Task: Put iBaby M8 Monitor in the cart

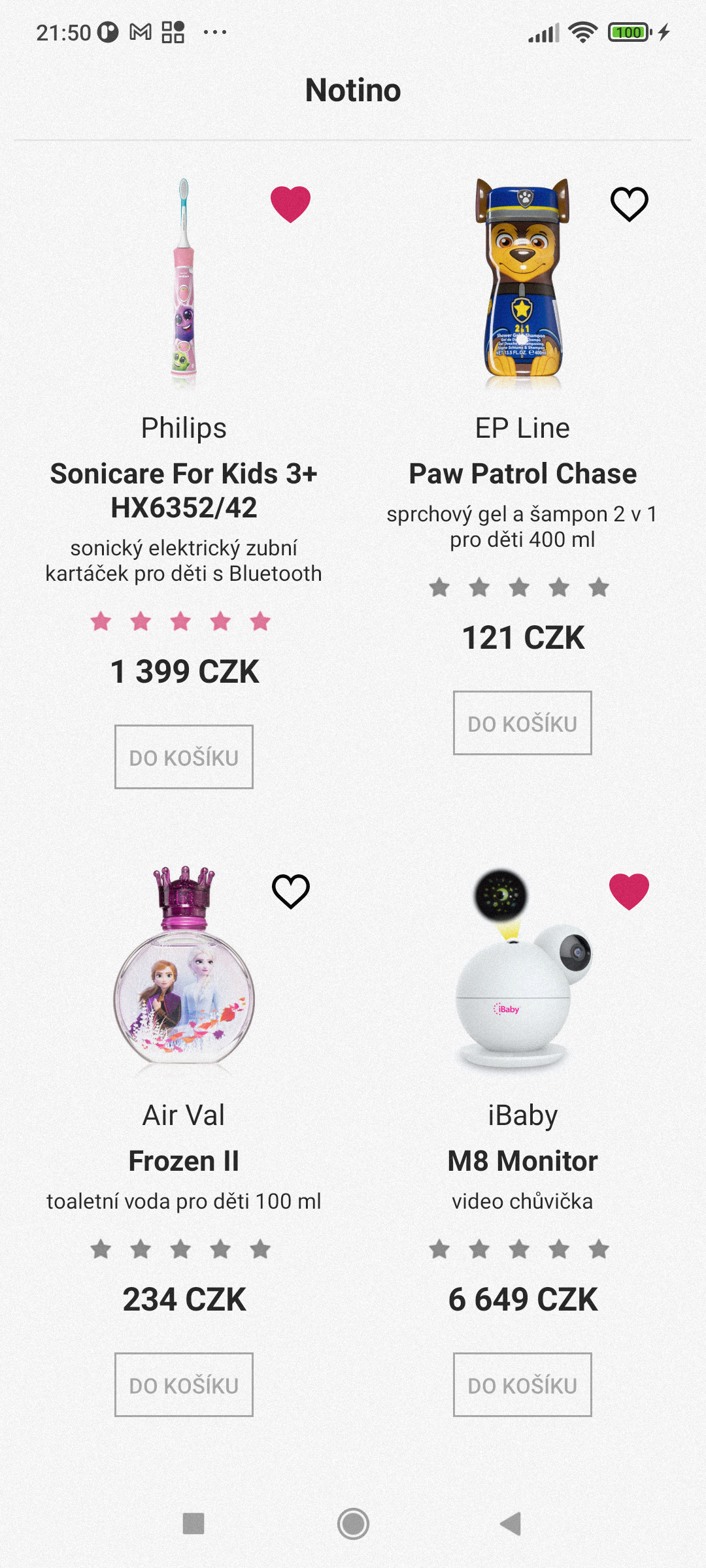Action: tap(522, 1385)
